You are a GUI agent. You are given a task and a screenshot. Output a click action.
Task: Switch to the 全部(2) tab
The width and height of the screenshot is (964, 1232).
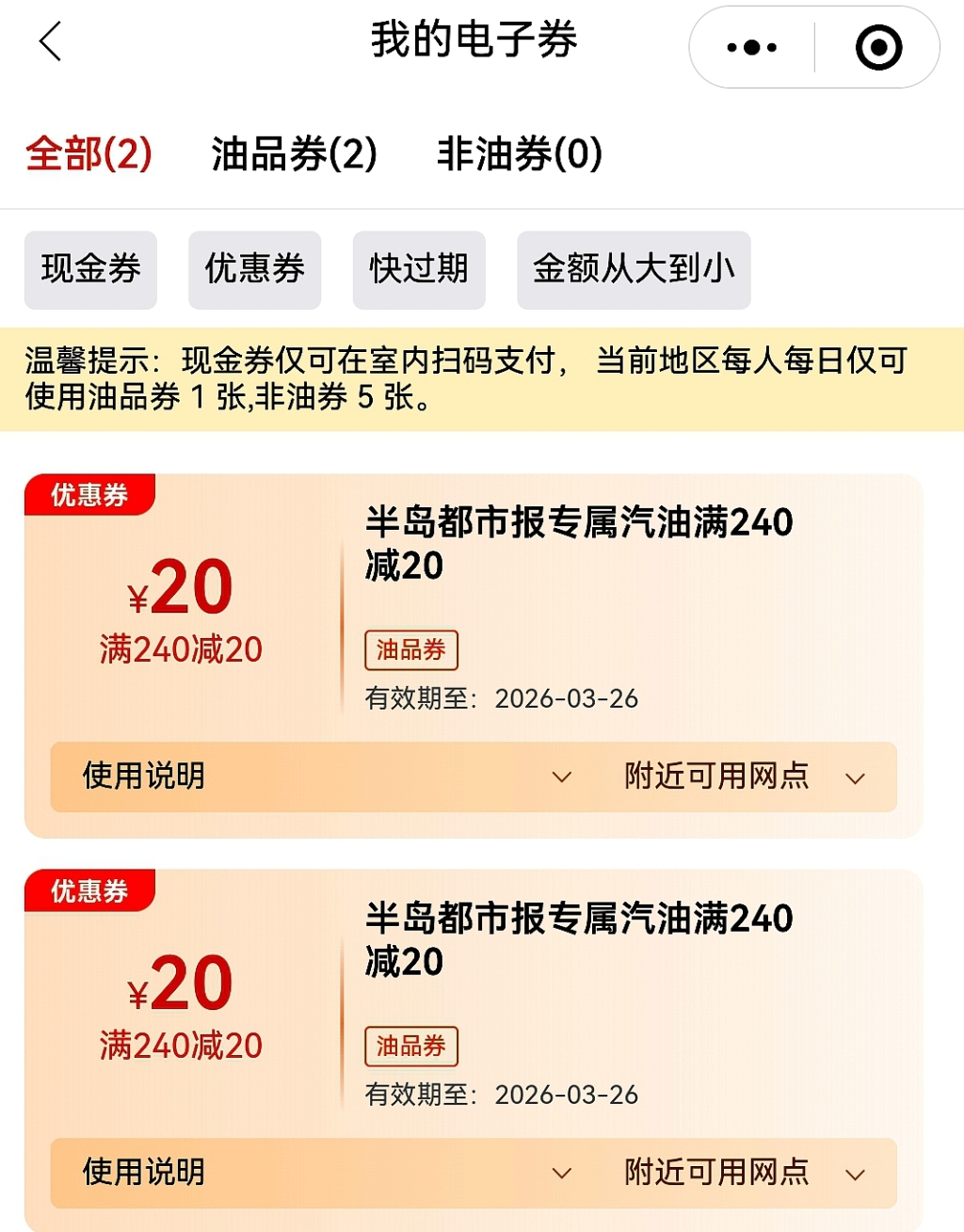pyautogui.click(x=88, y=153)
